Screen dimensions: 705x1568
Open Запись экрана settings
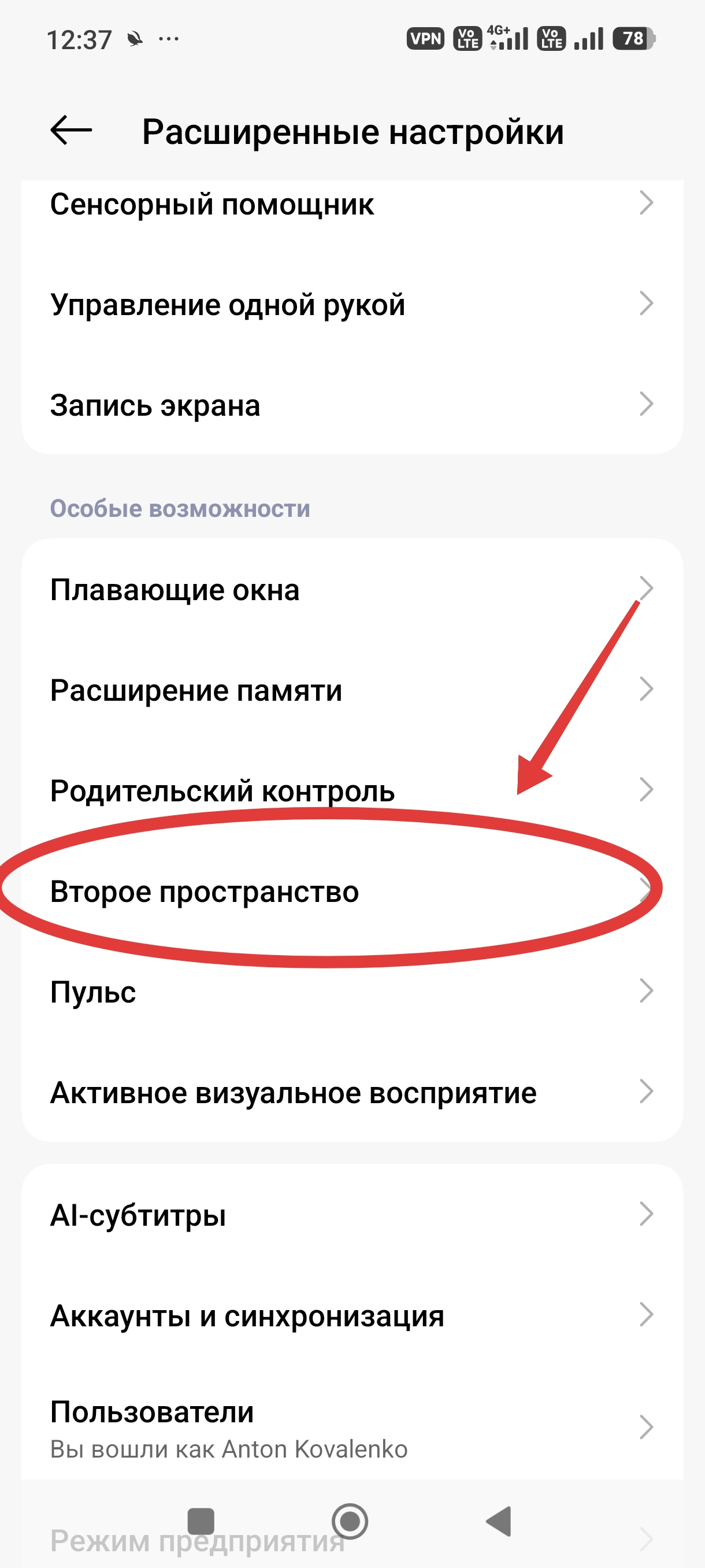(351, 405)
